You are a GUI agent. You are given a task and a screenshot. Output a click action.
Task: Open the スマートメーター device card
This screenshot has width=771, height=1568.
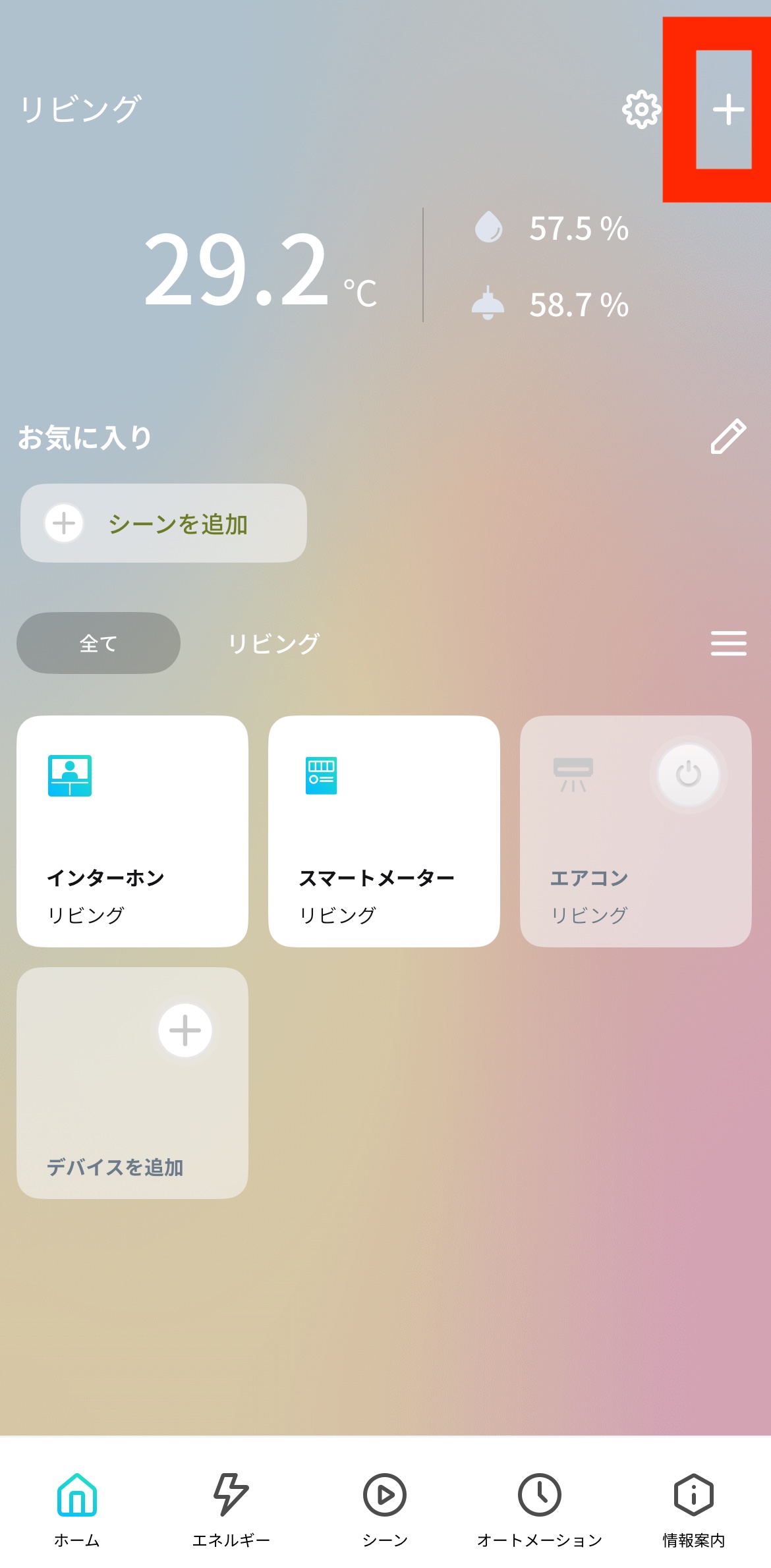[x=384, y=831]
